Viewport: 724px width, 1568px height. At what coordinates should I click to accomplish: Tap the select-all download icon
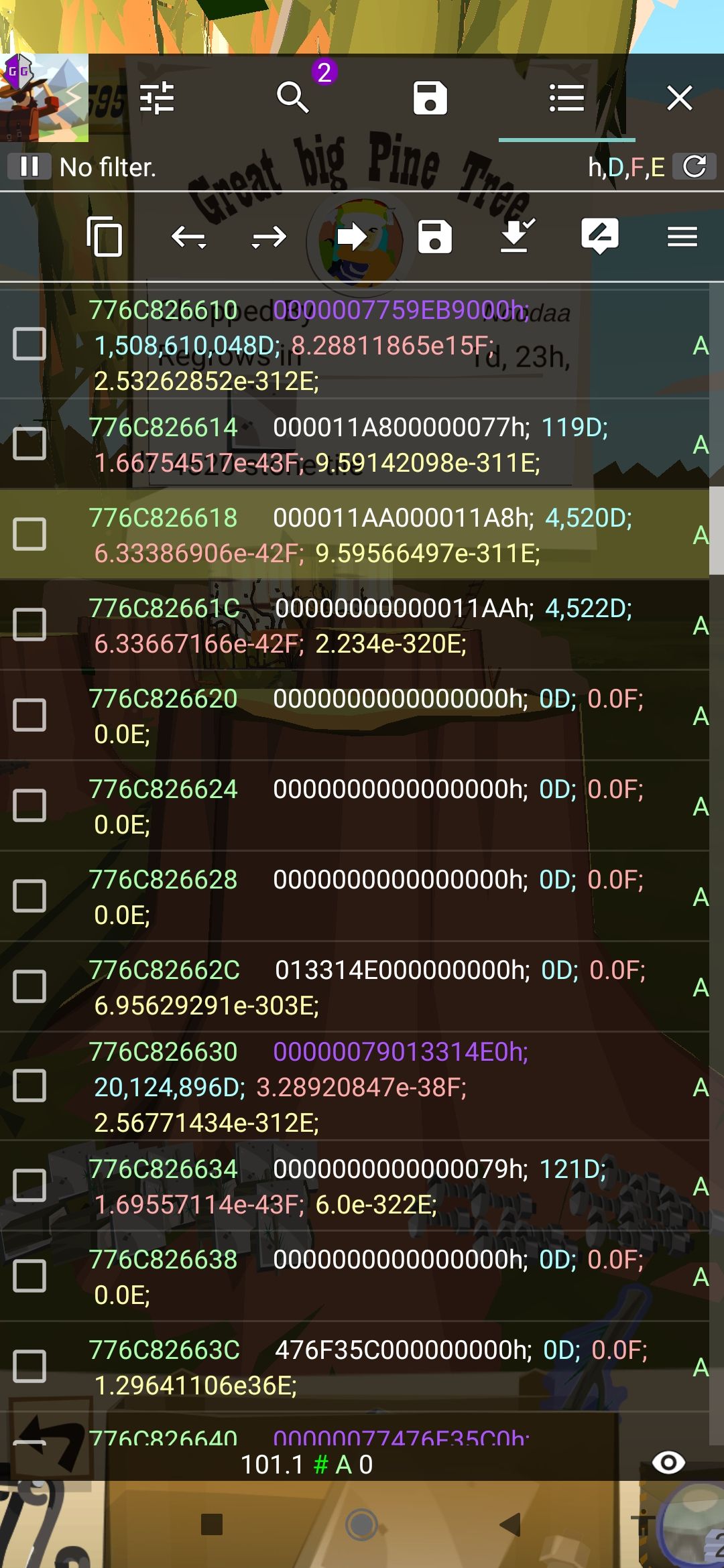click(x=516, y=237)
